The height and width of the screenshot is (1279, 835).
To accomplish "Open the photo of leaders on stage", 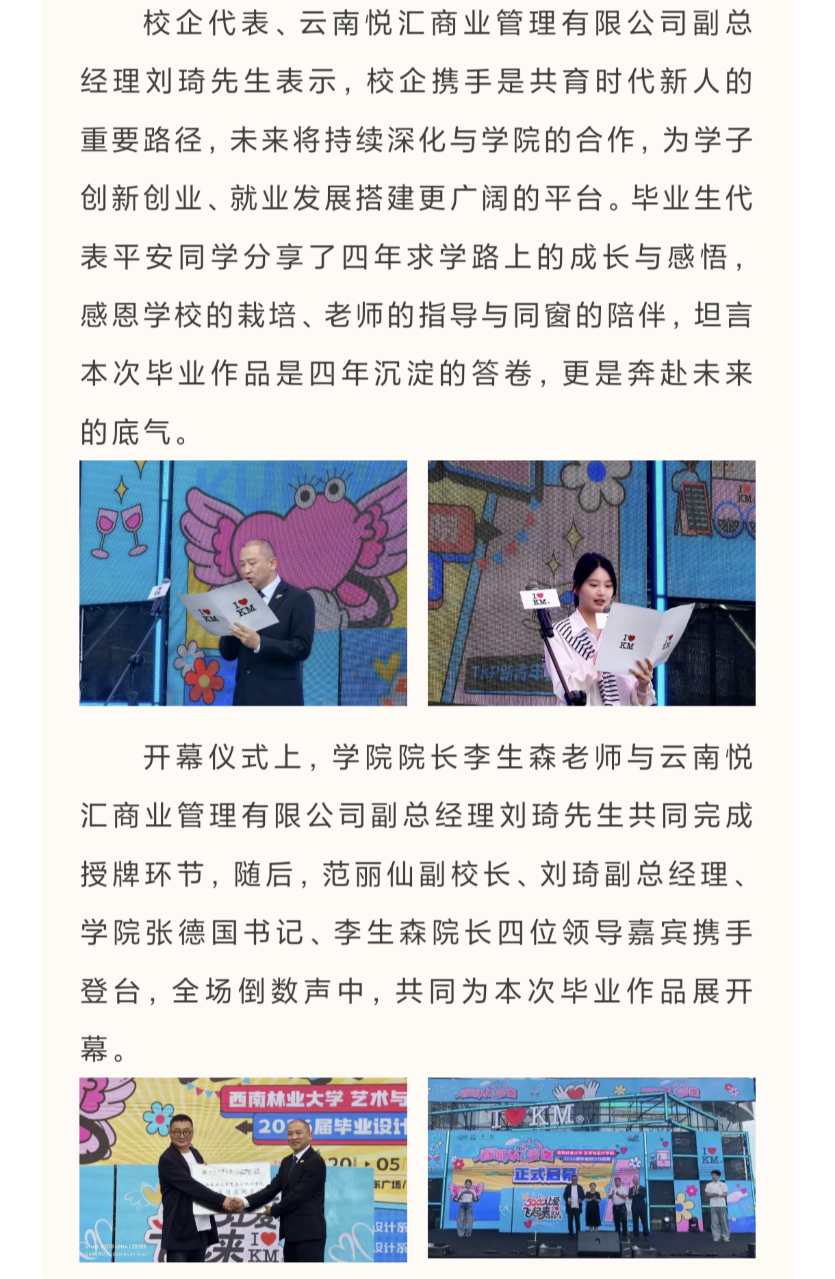I will pyautogui.click(x=592, y=1167).
